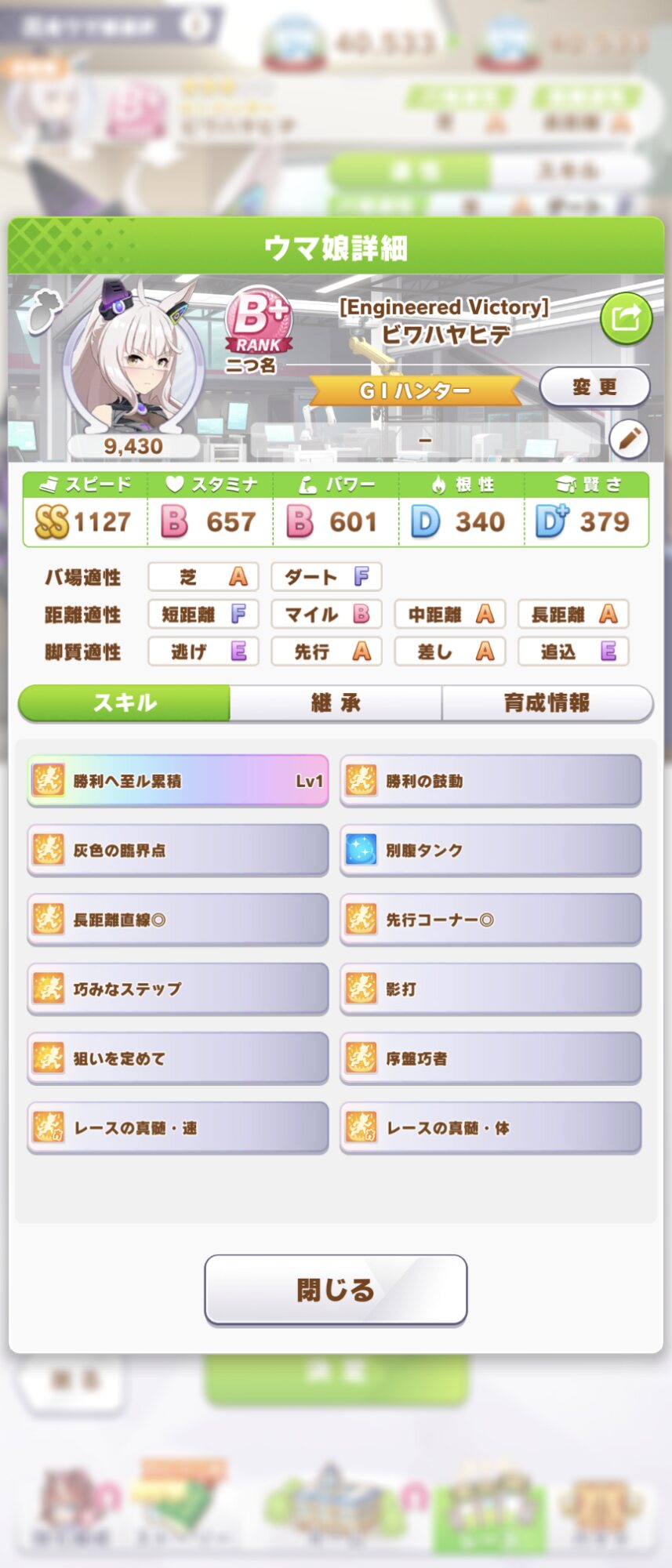672x1568 pixels.
Task: View skill 別腹タンク details
Action: (x=490, y=850)
